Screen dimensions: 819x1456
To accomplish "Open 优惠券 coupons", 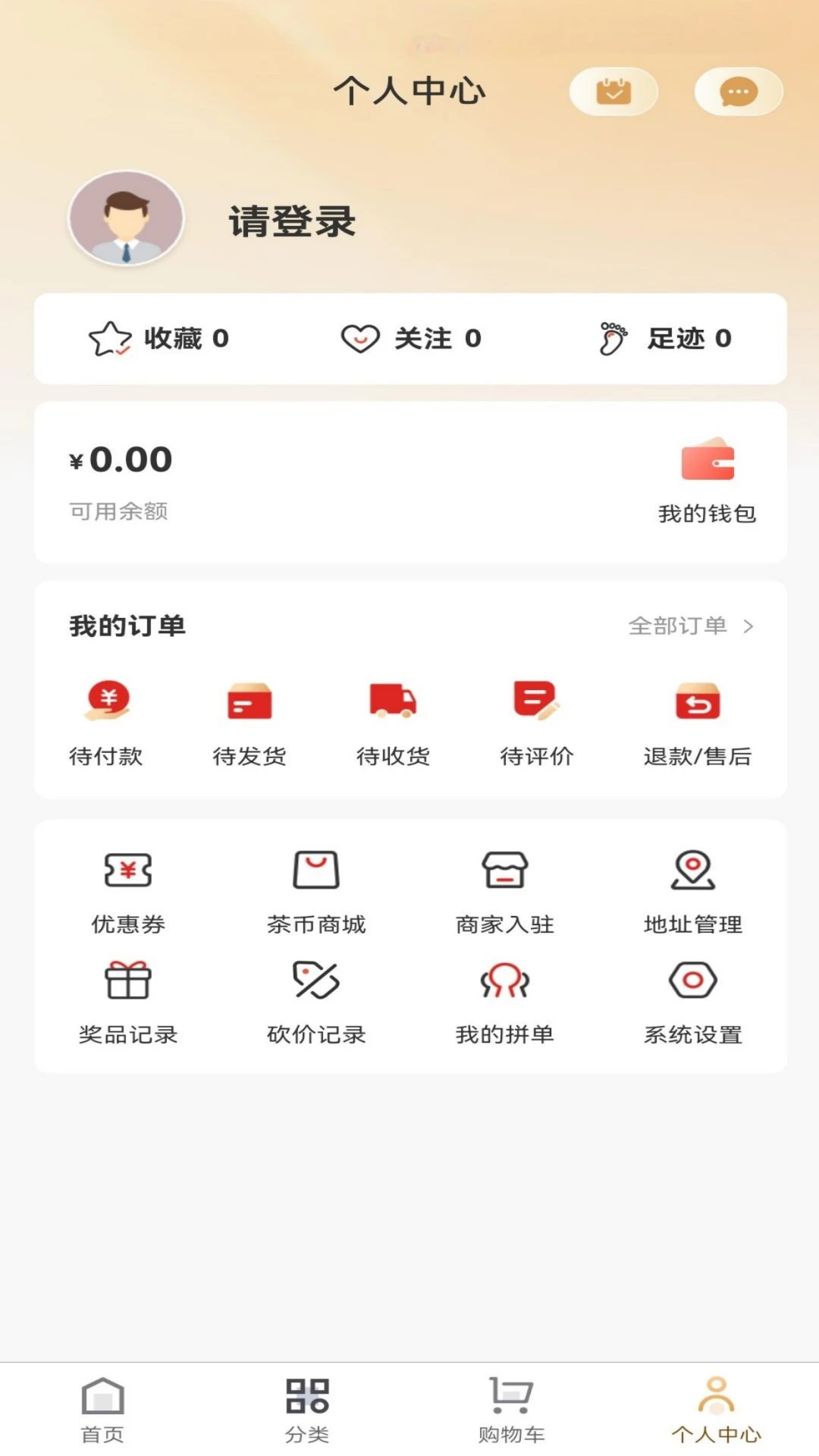I will pyautogui.click(x=127, y=891).
